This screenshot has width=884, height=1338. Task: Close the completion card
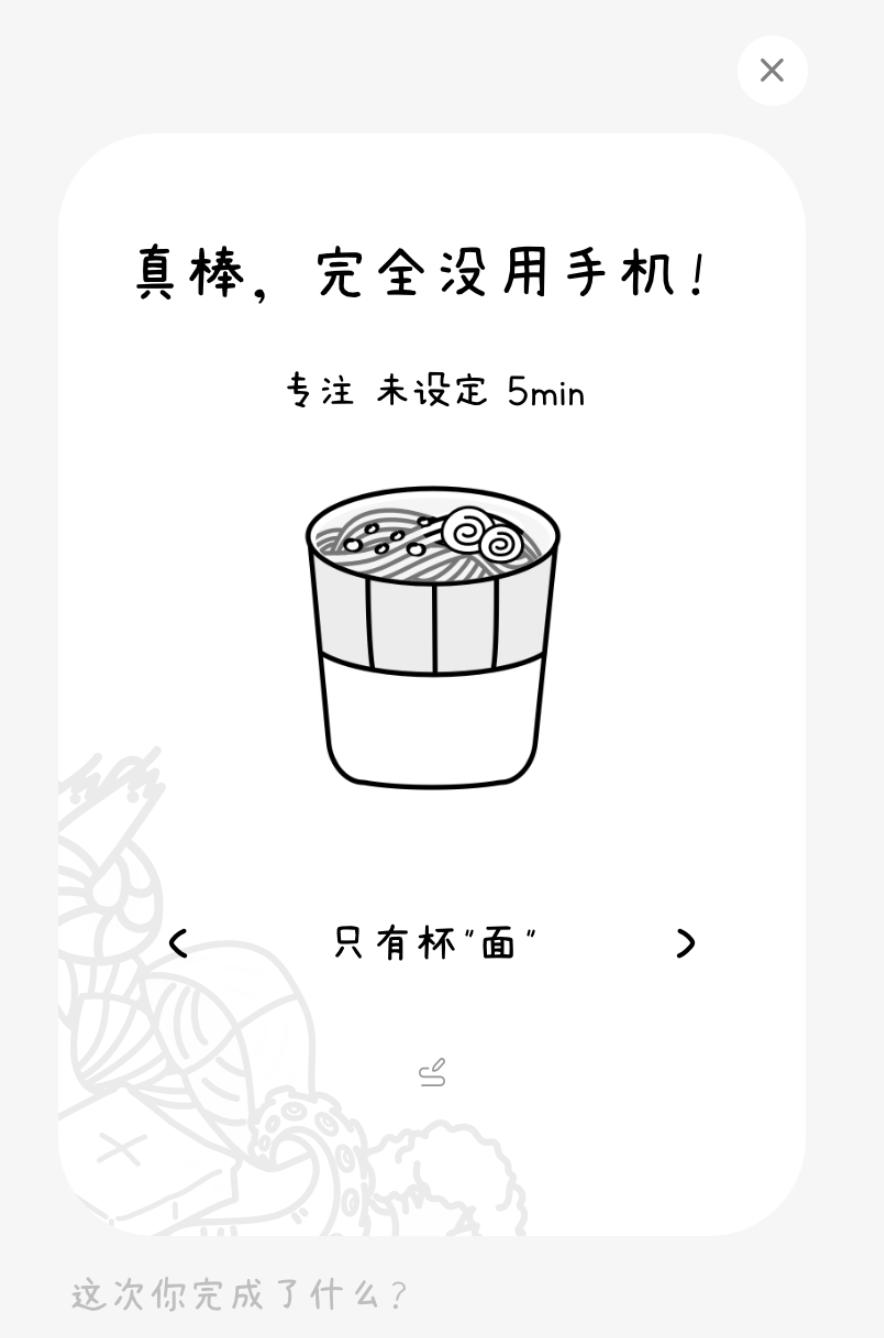click(772, 70)
